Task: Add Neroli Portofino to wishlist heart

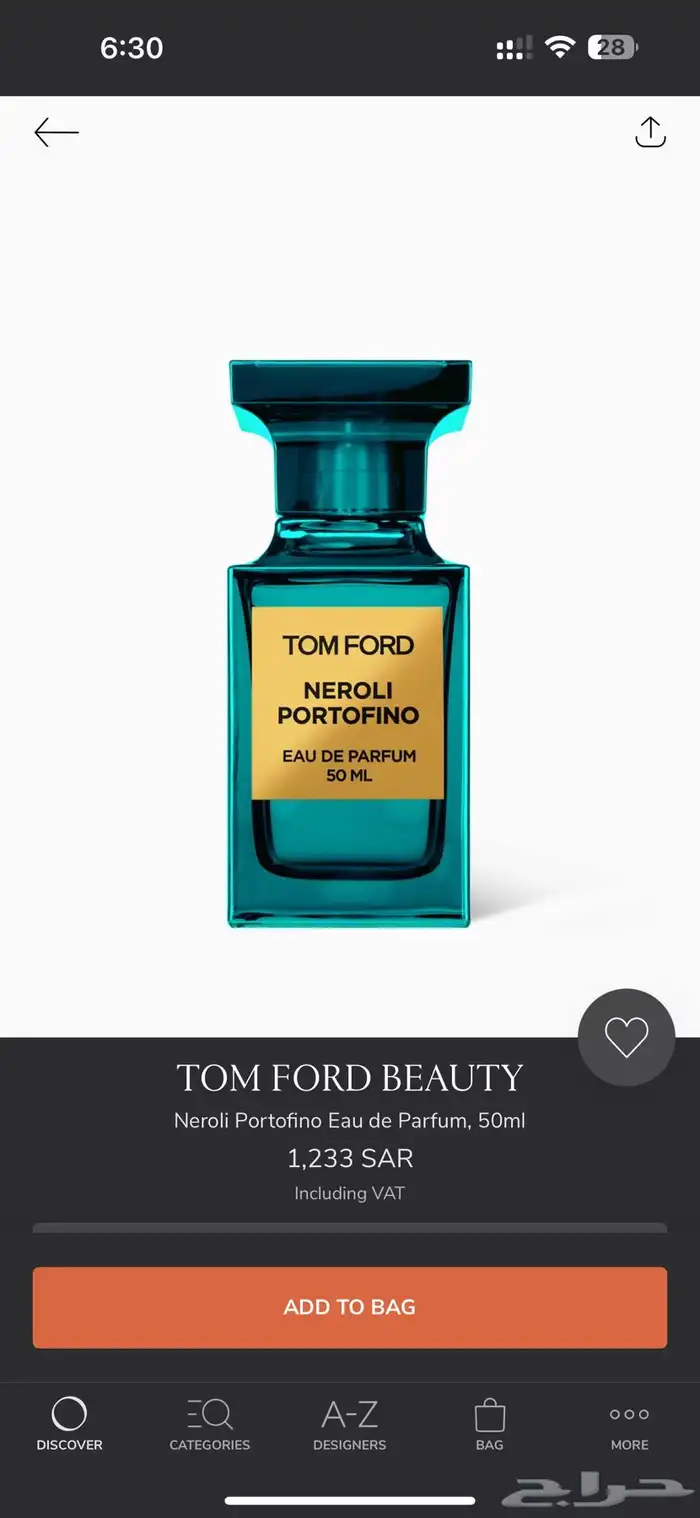Action: (x=626, y=1037)
